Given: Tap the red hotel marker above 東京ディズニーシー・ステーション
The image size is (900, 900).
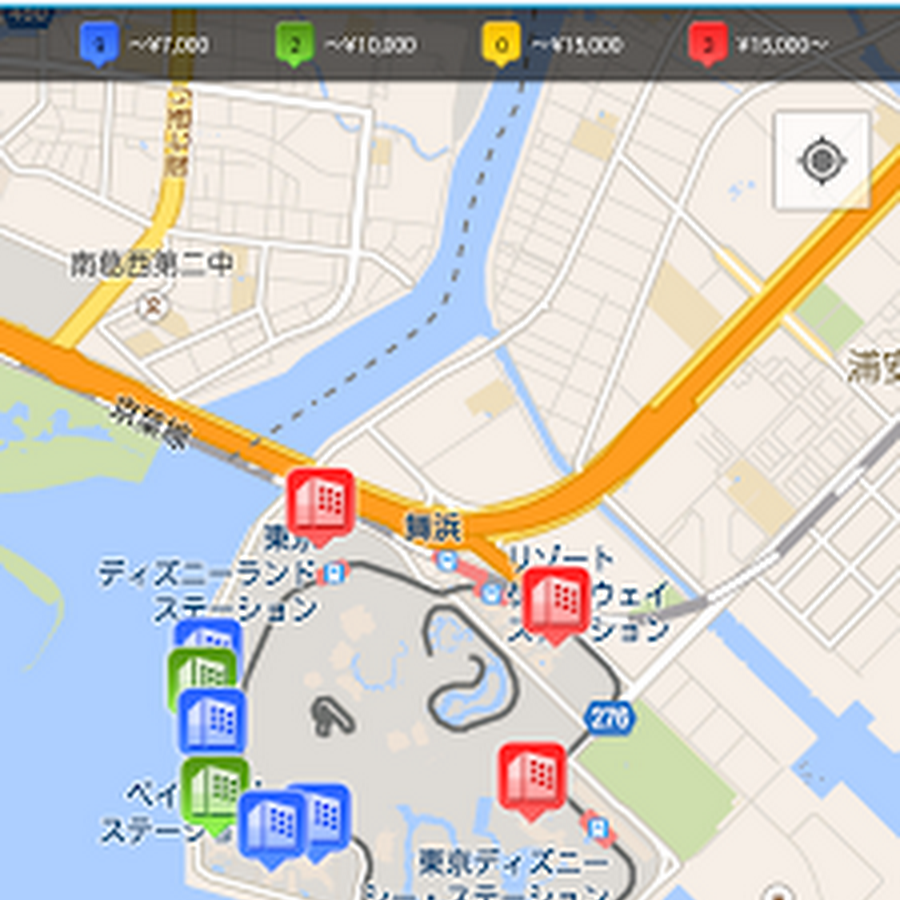Looking at the screenshot, I should tap(532, 777).
